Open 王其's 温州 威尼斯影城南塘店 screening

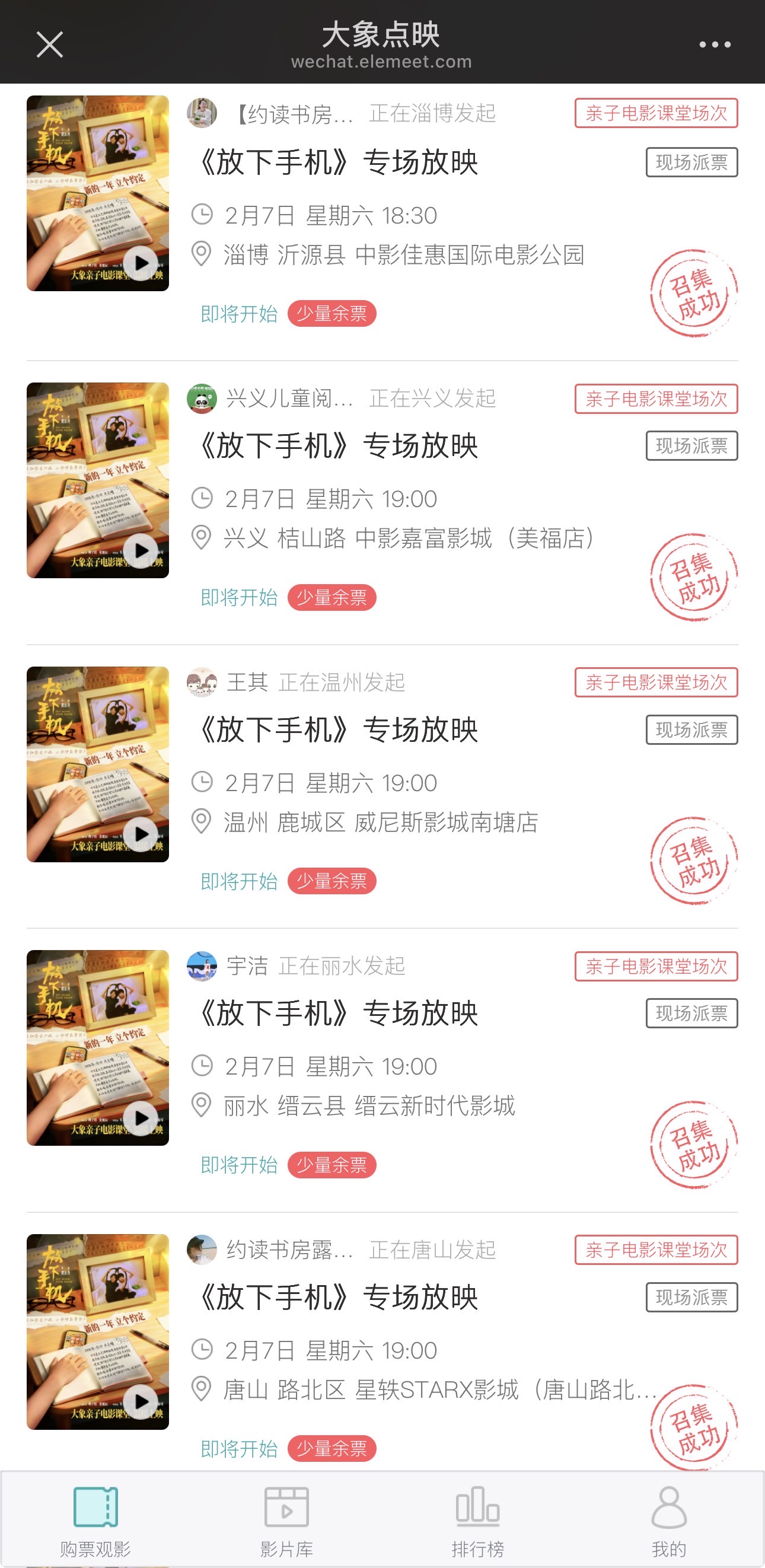(x=339, y=730)
